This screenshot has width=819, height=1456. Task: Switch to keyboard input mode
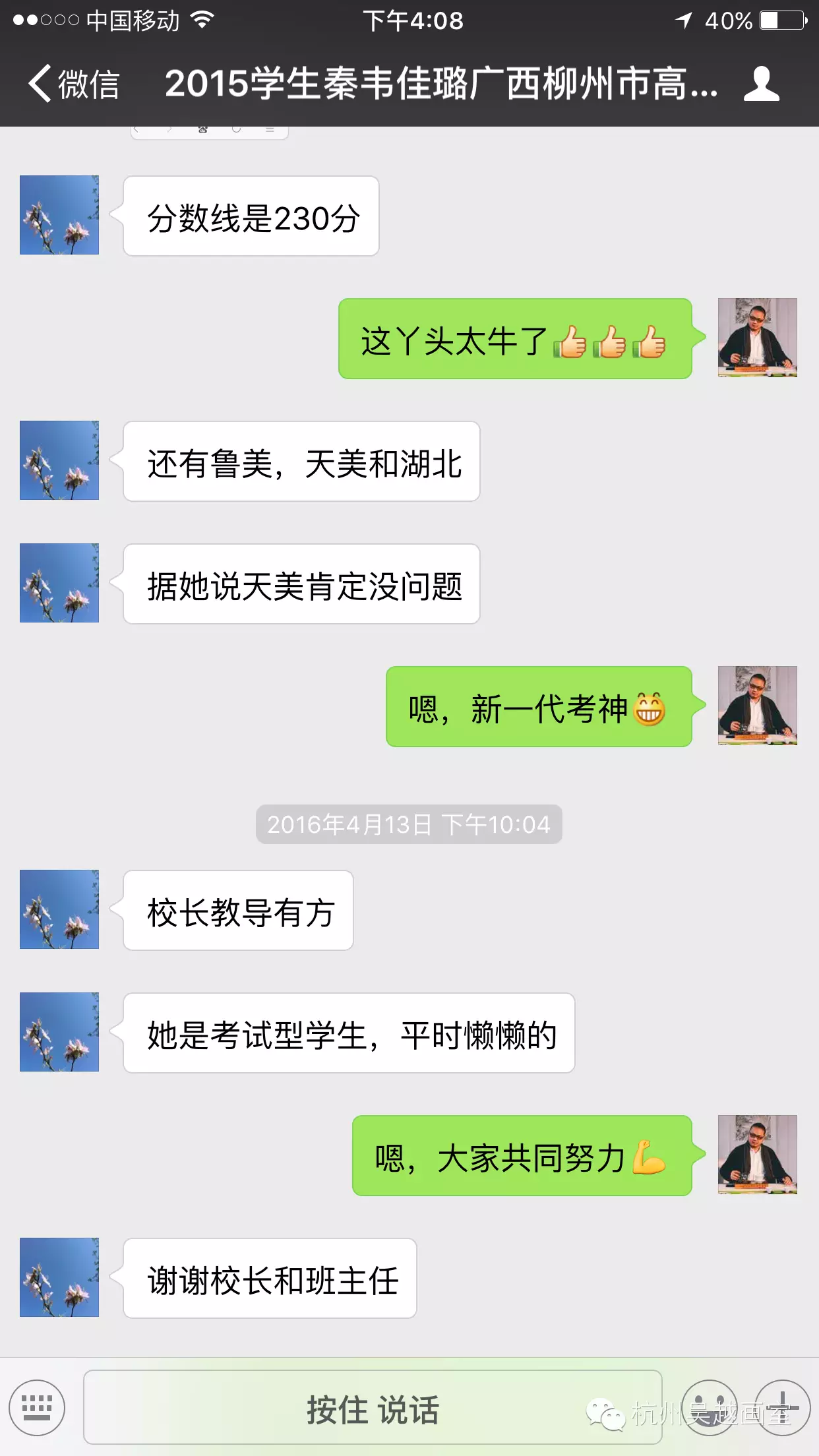click(x=37, y=1407)
